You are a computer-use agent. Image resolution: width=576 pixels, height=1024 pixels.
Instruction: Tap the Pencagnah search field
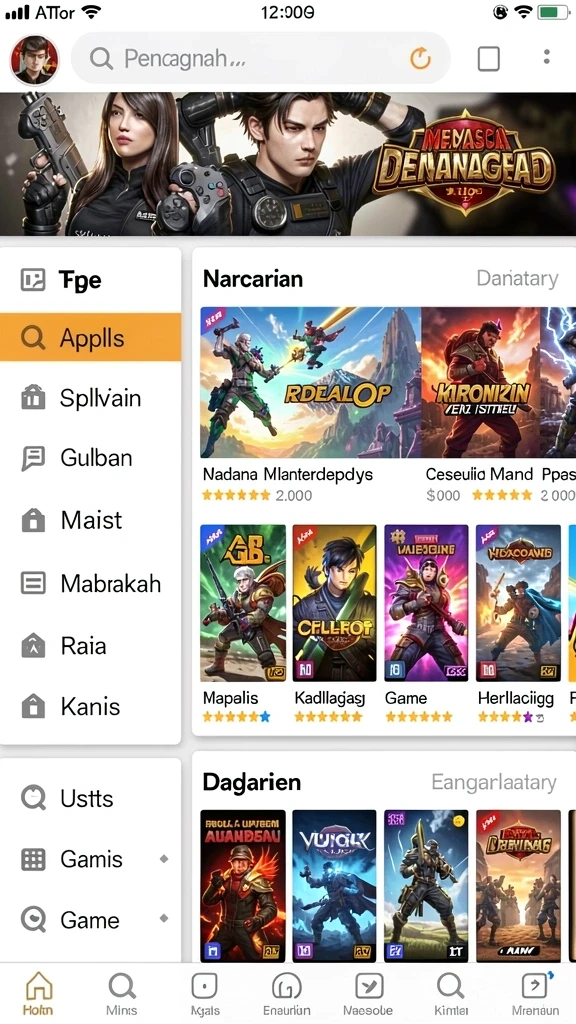point(260,59)
